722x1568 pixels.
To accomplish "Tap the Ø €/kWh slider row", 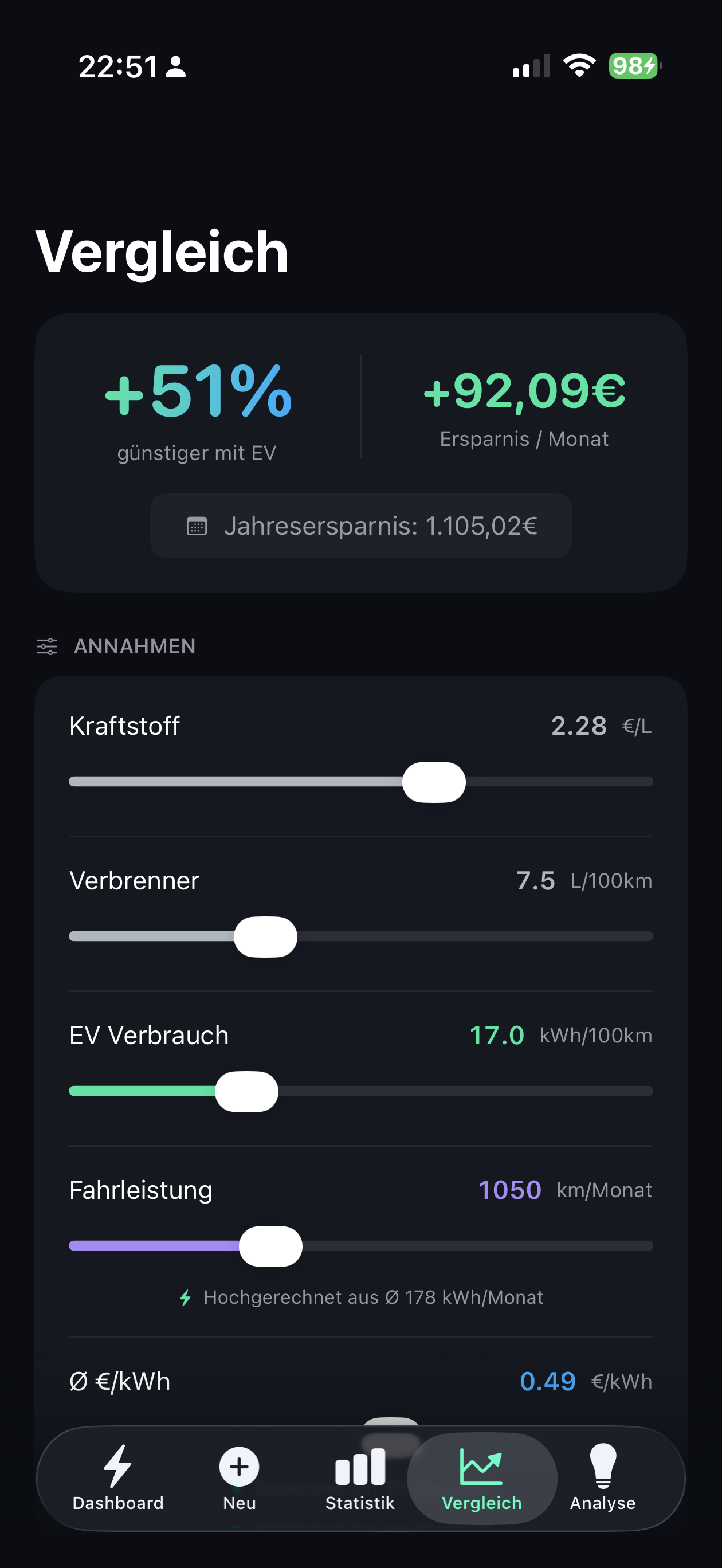I will (360, 1382).
